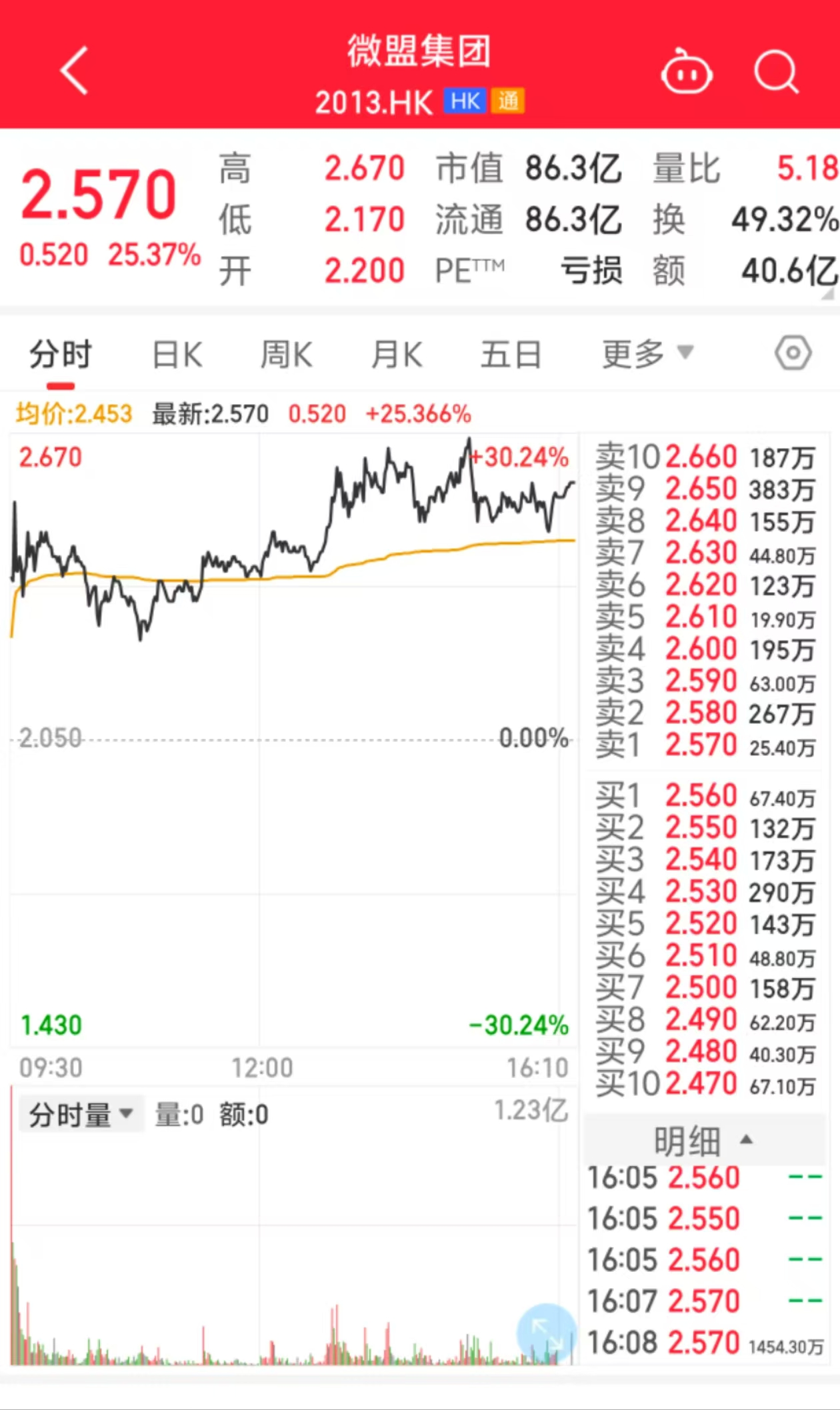Image resolution: width=840 pixels, height=1410 pixels.
Task: Open chart settings hexagon icon
Action: 793,353
